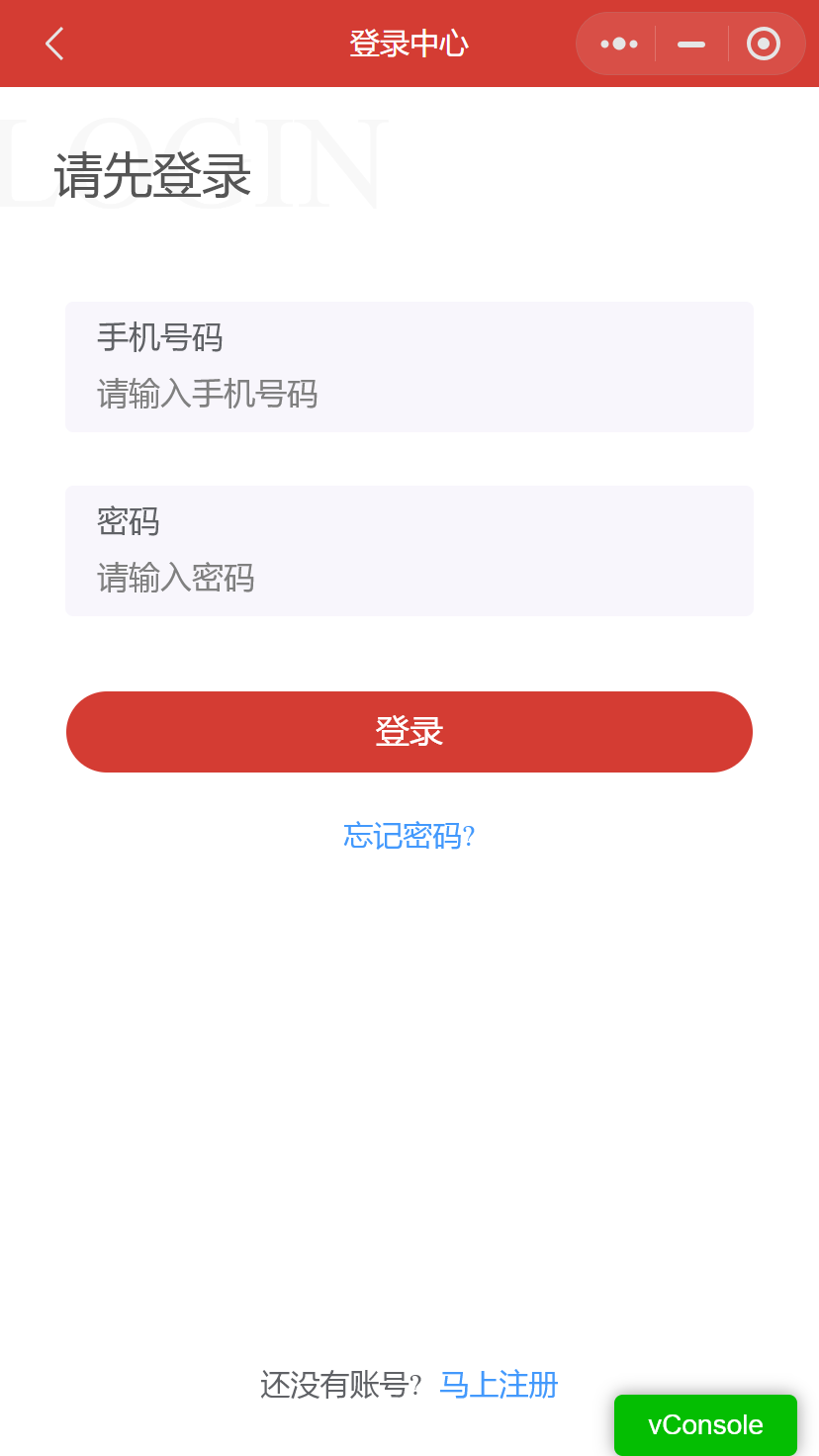
Task: Focus the 手机号码 input field
Action: click(x=409, y=394)
